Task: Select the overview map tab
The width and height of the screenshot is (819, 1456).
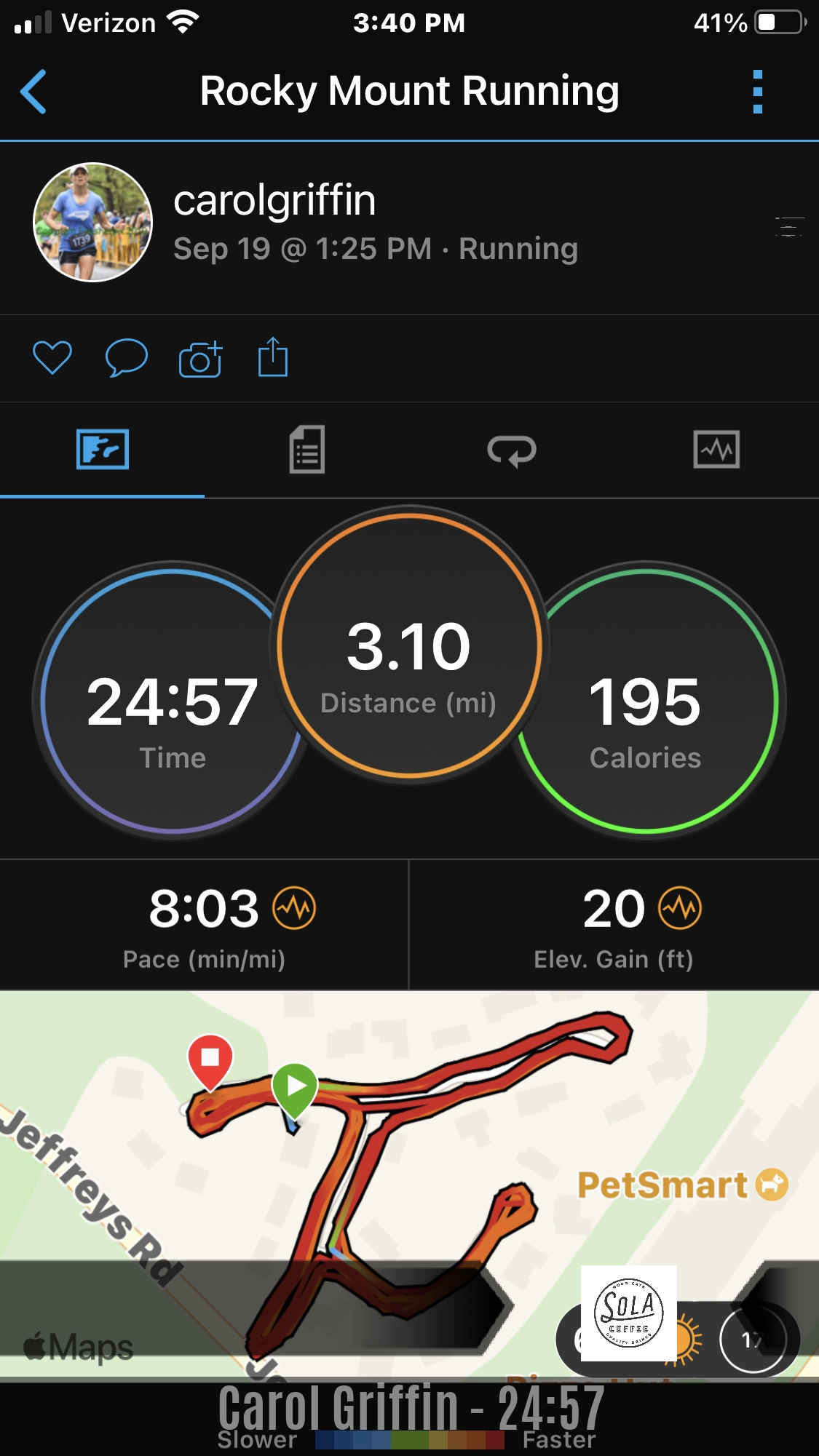Action: coord(103,449)
